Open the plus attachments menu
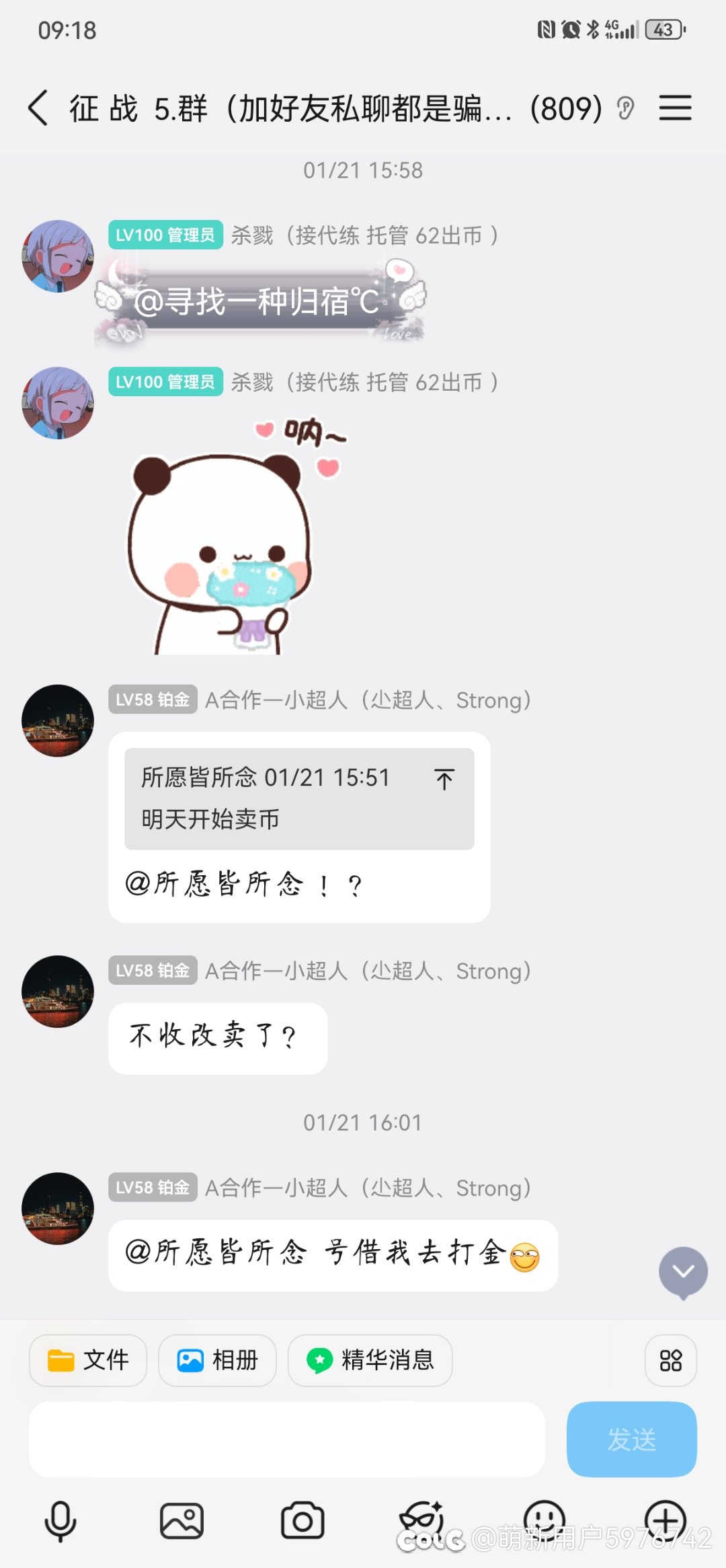The image size is (726, 1568). tap(665, 1519)
